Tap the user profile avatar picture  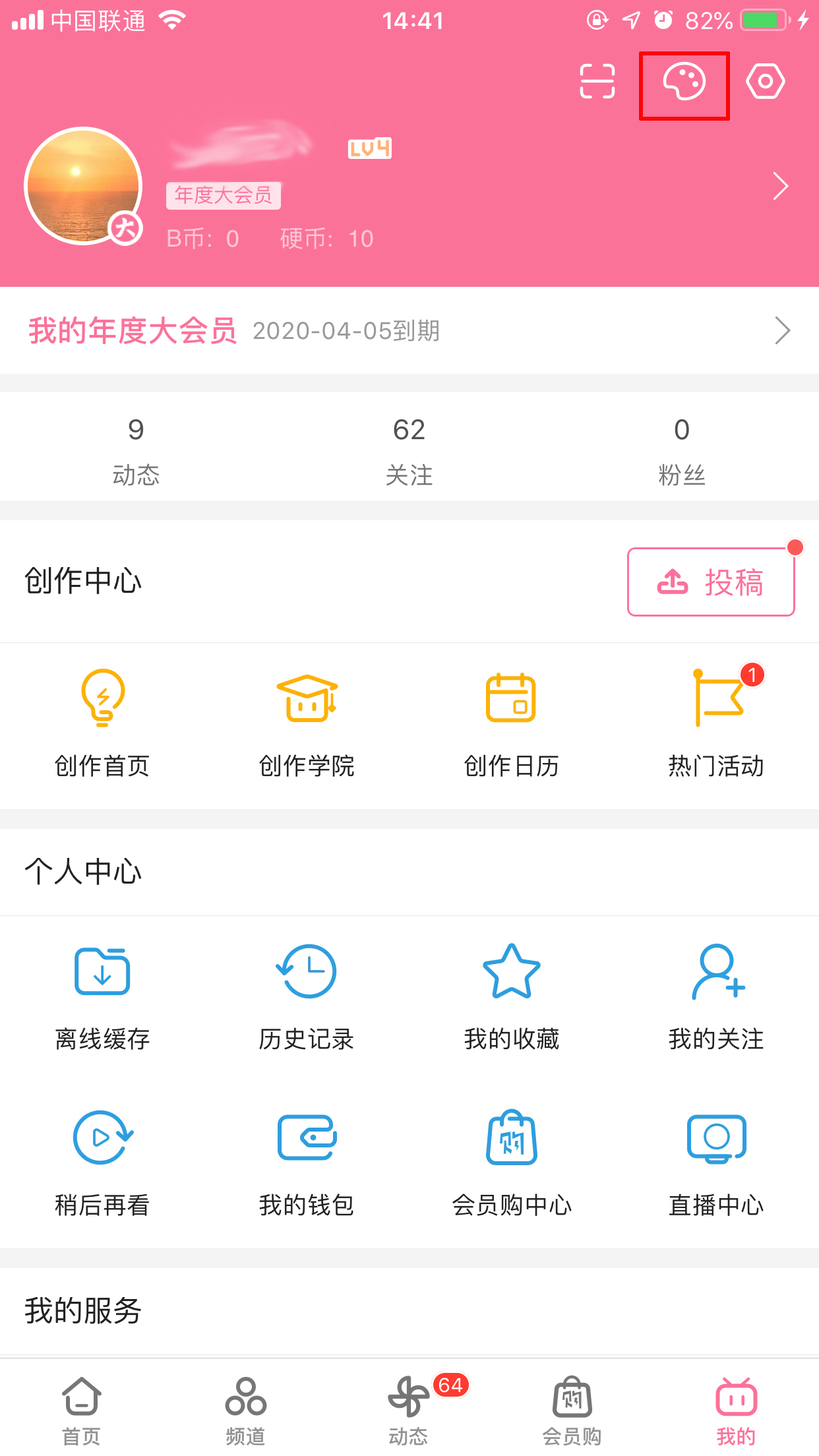pos(83,187)
